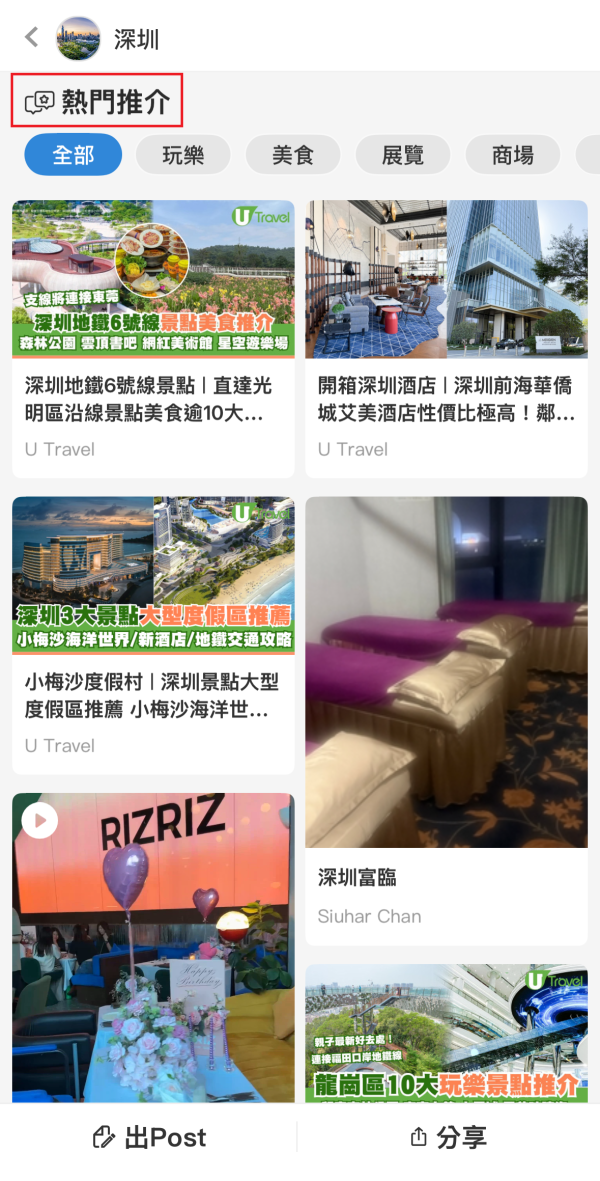
Task: Select the 全部 filter chip
Action: (73, 155)
